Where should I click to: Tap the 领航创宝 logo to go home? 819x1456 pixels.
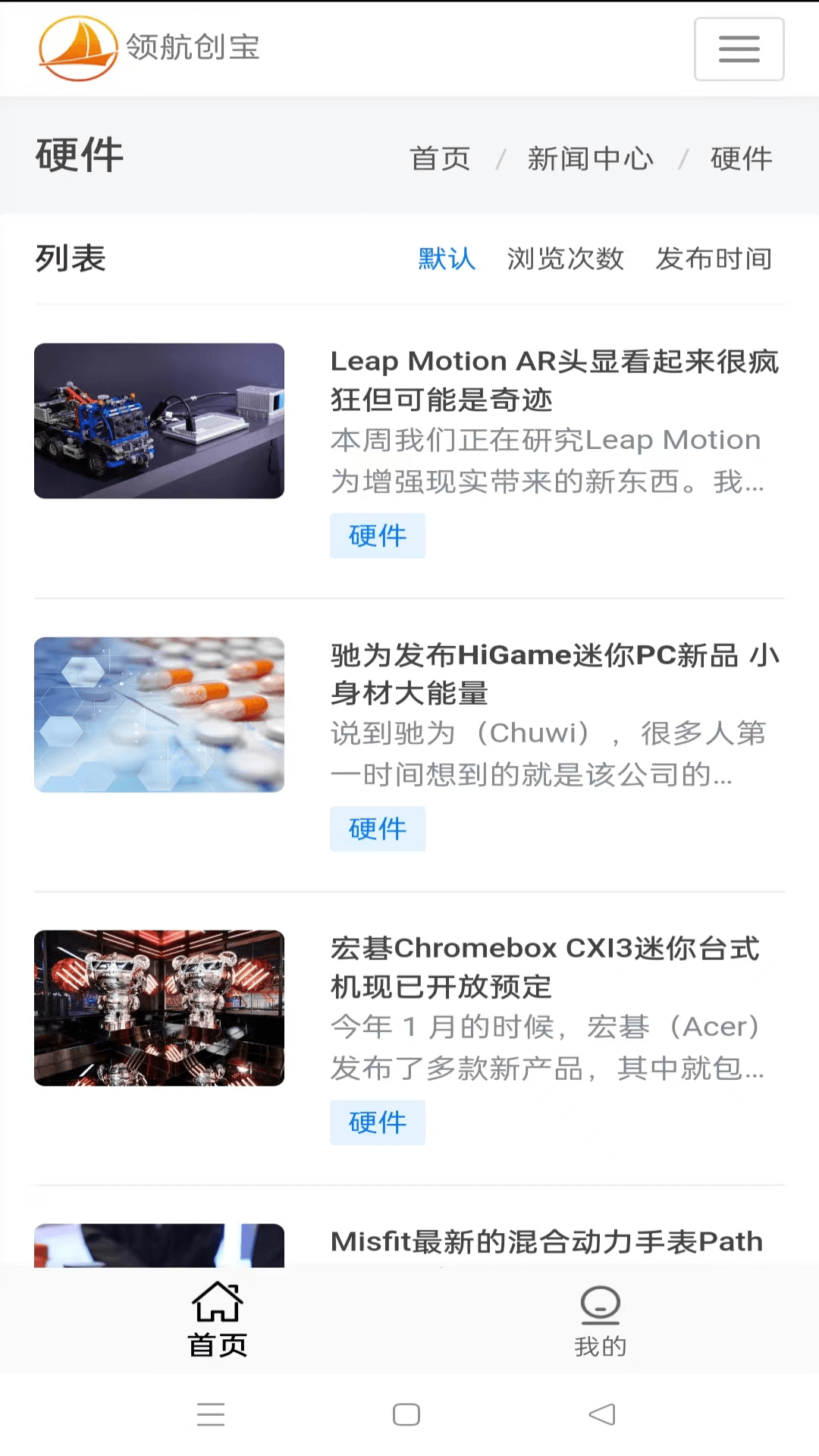pos(149,48)
